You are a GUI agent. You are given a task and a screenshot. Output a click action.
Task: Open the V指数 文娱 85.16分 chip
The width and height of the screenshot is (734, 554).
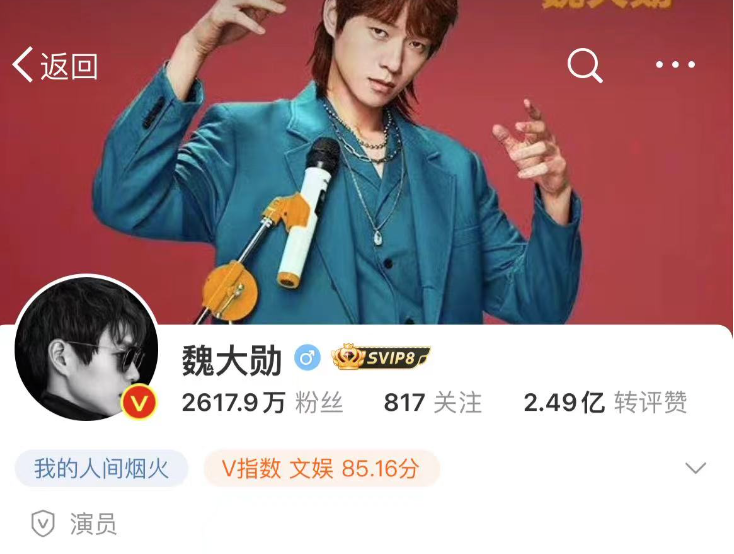pos(321,468)
